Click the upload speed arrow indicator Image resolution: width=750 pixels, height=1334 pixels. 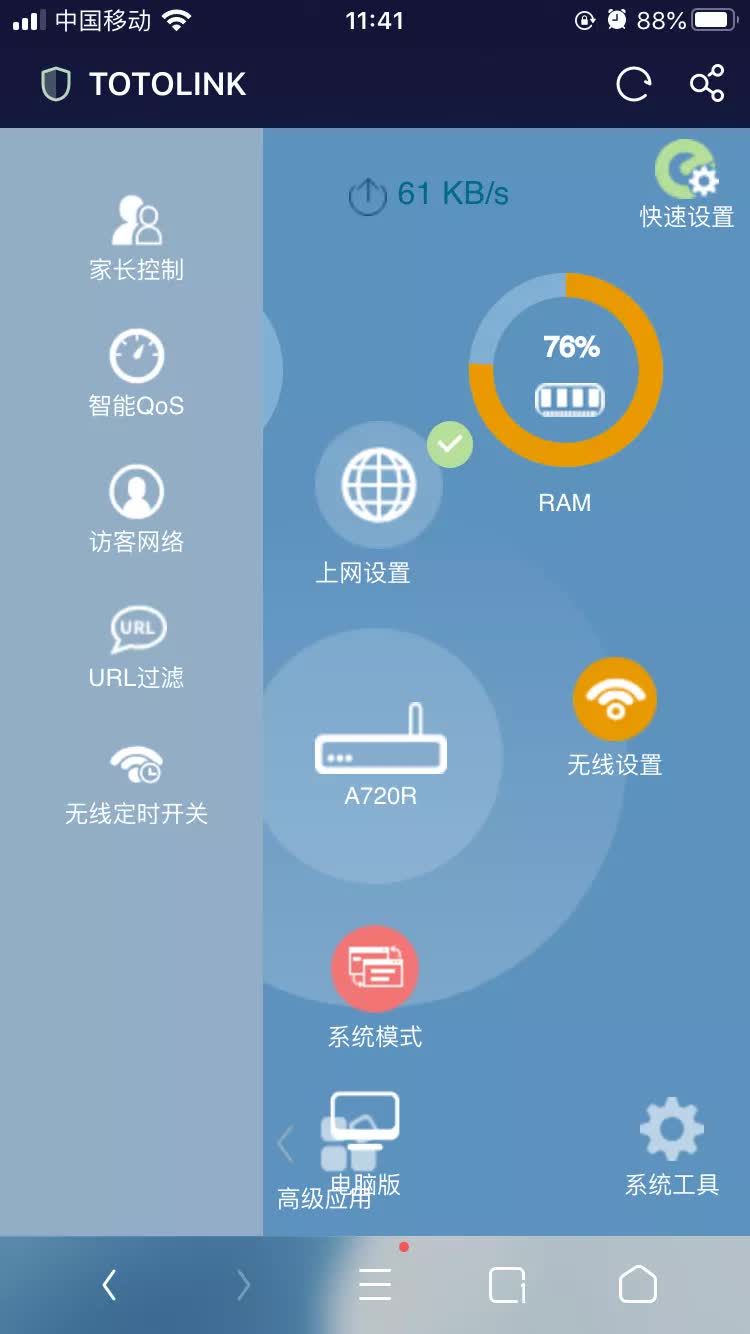coord(369,196)
